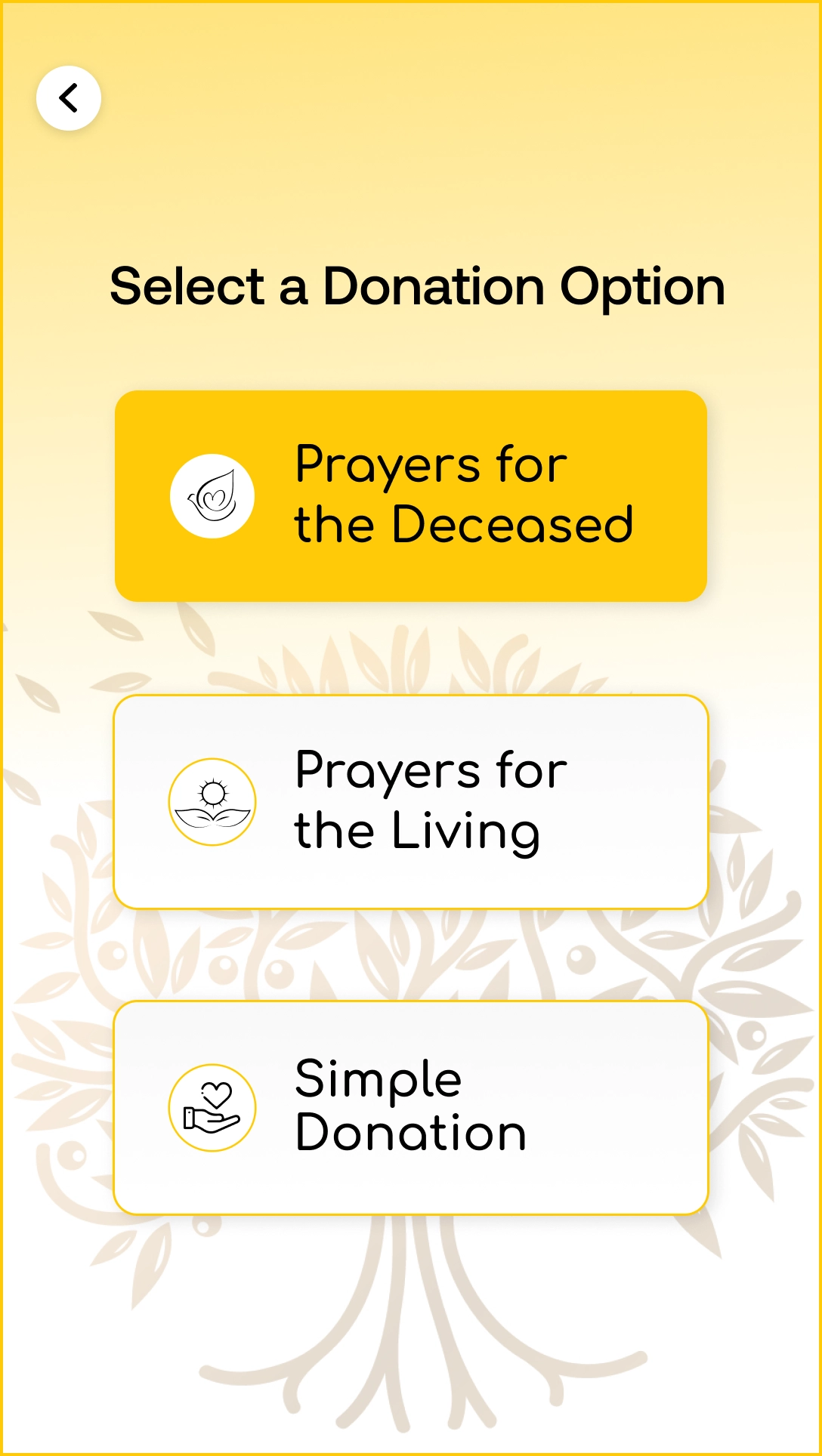
Task: Open the Simple Donation option
Action: click(411, 1107)
